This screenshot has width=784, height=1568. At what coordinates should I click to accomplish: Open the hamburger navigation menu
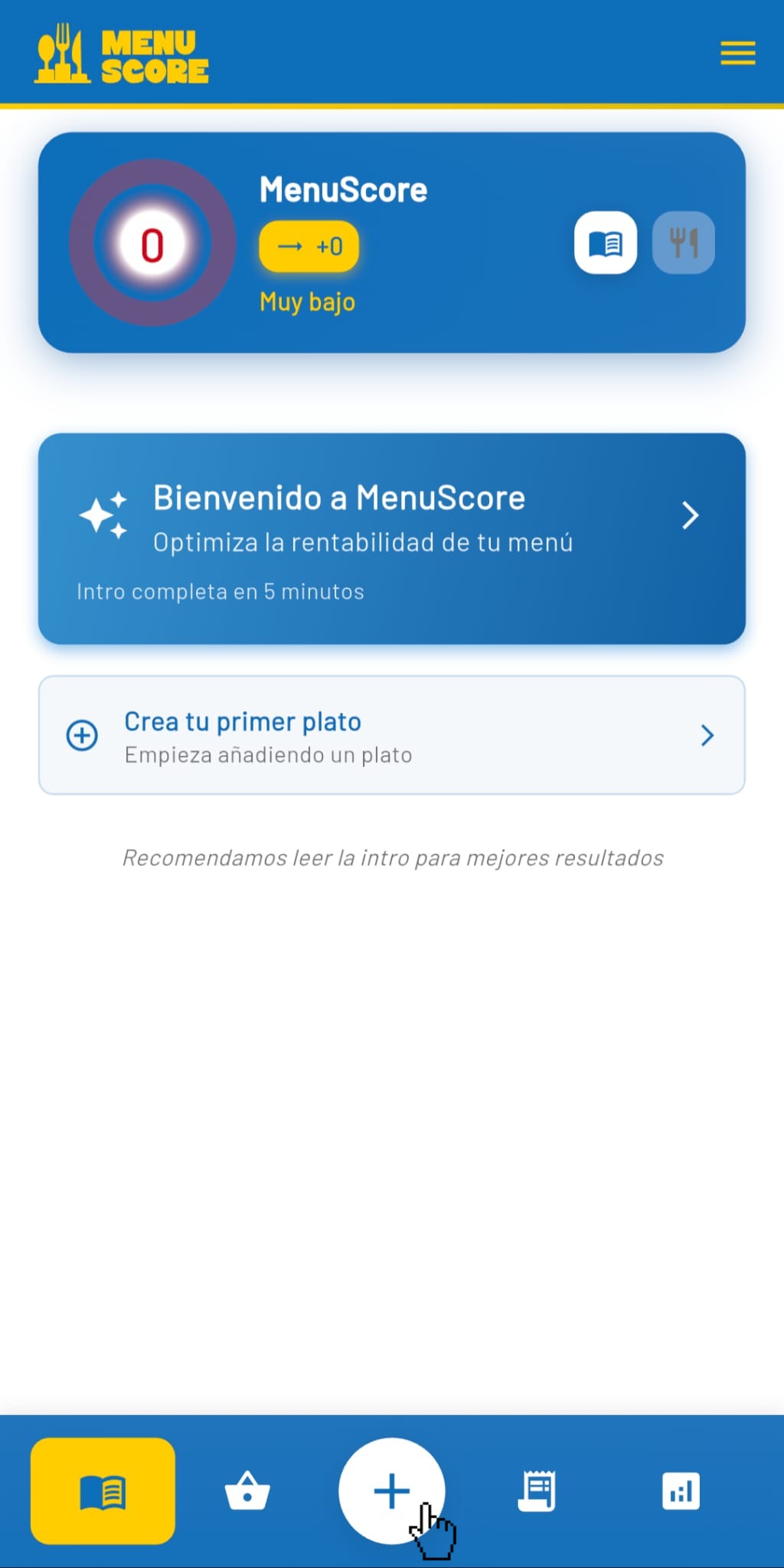(x=737, y=53)
